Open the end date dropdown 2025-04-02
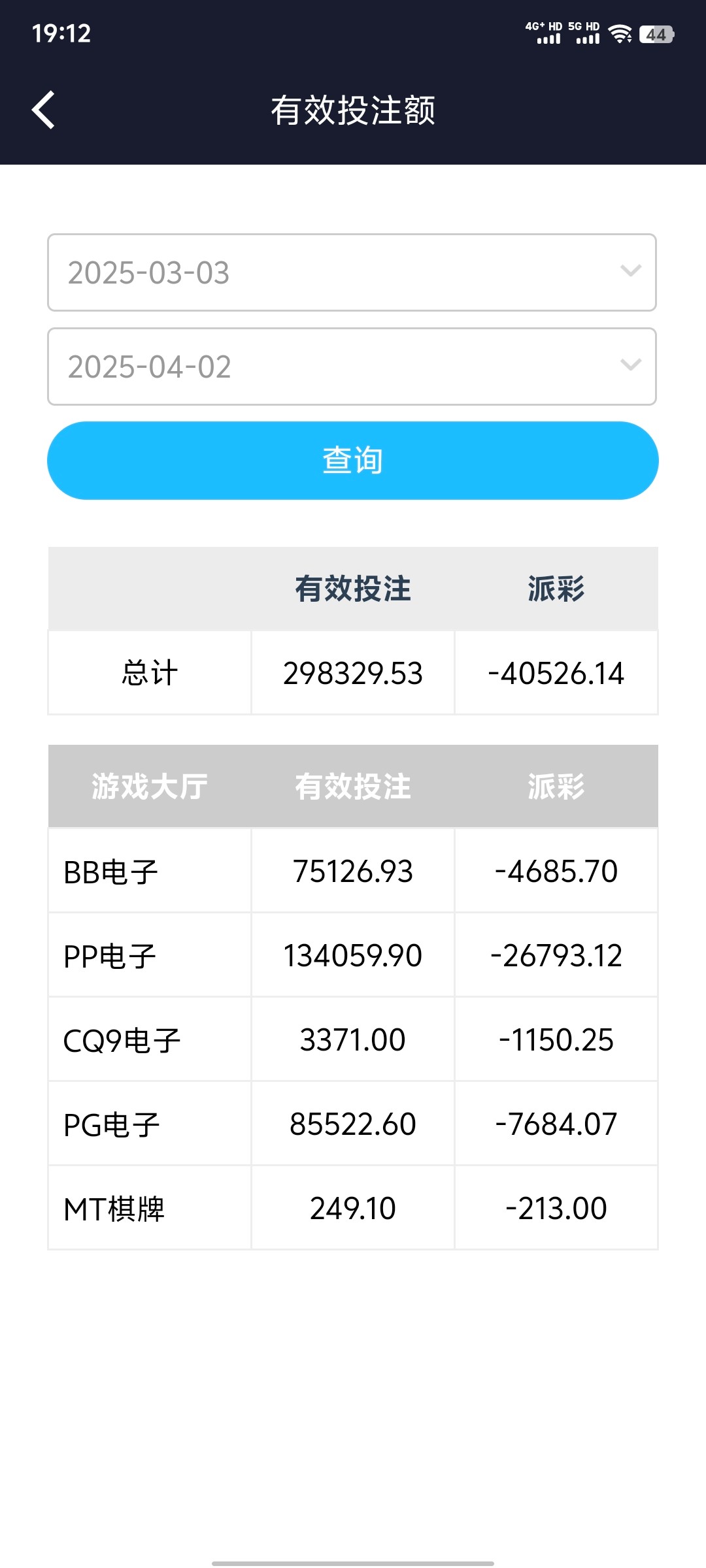The image size is (706, 1568). (352, 367)
